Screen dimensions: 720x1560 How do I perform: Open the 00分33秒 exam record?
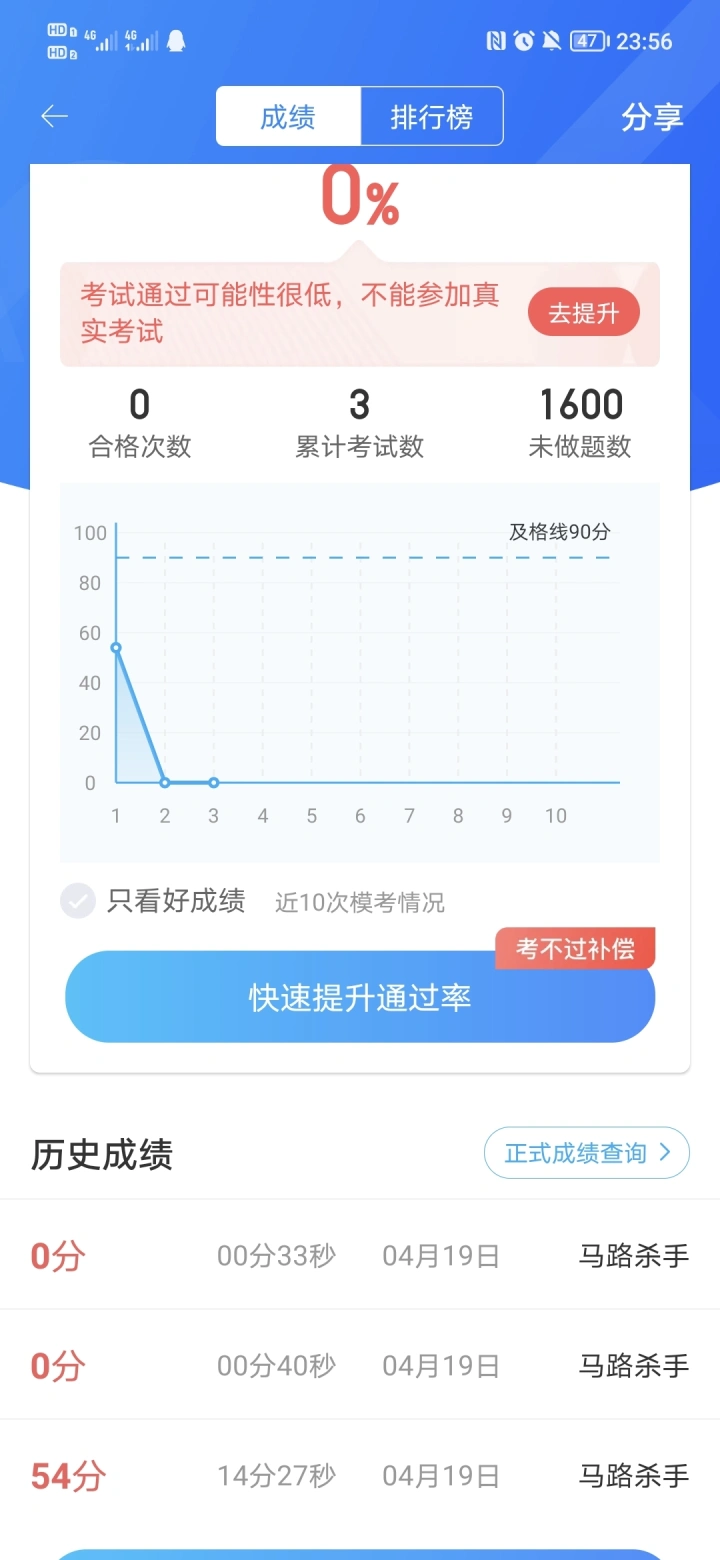360,1255
